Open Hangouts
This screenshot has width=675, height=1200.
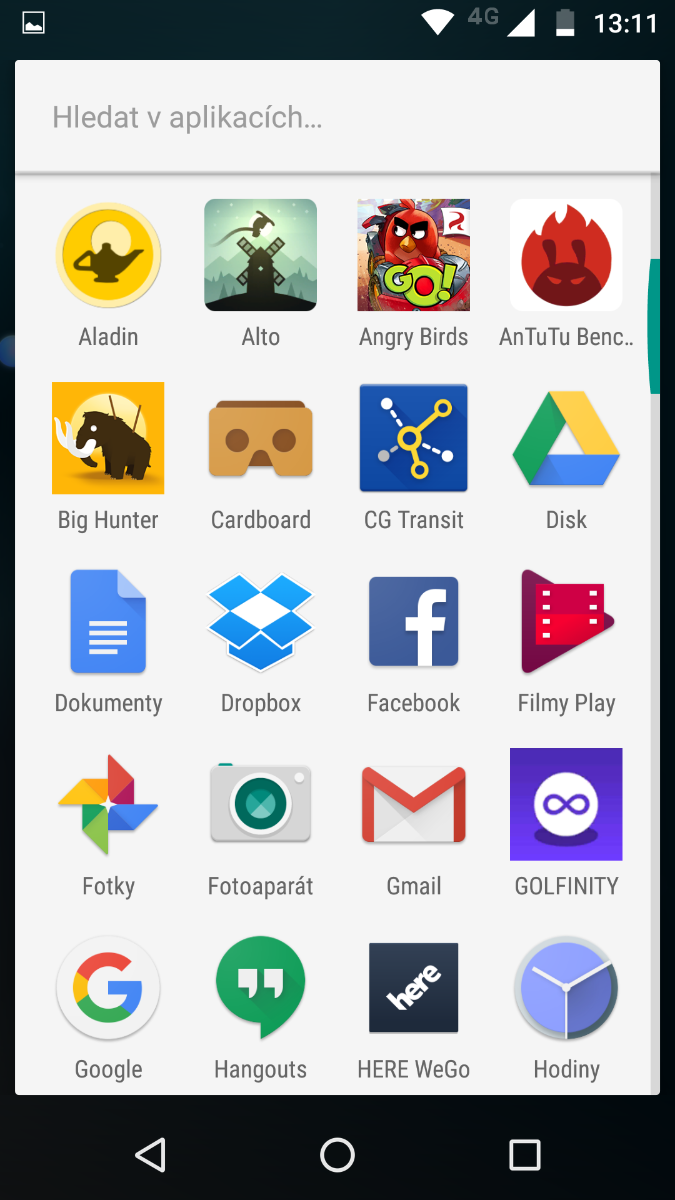261,987
